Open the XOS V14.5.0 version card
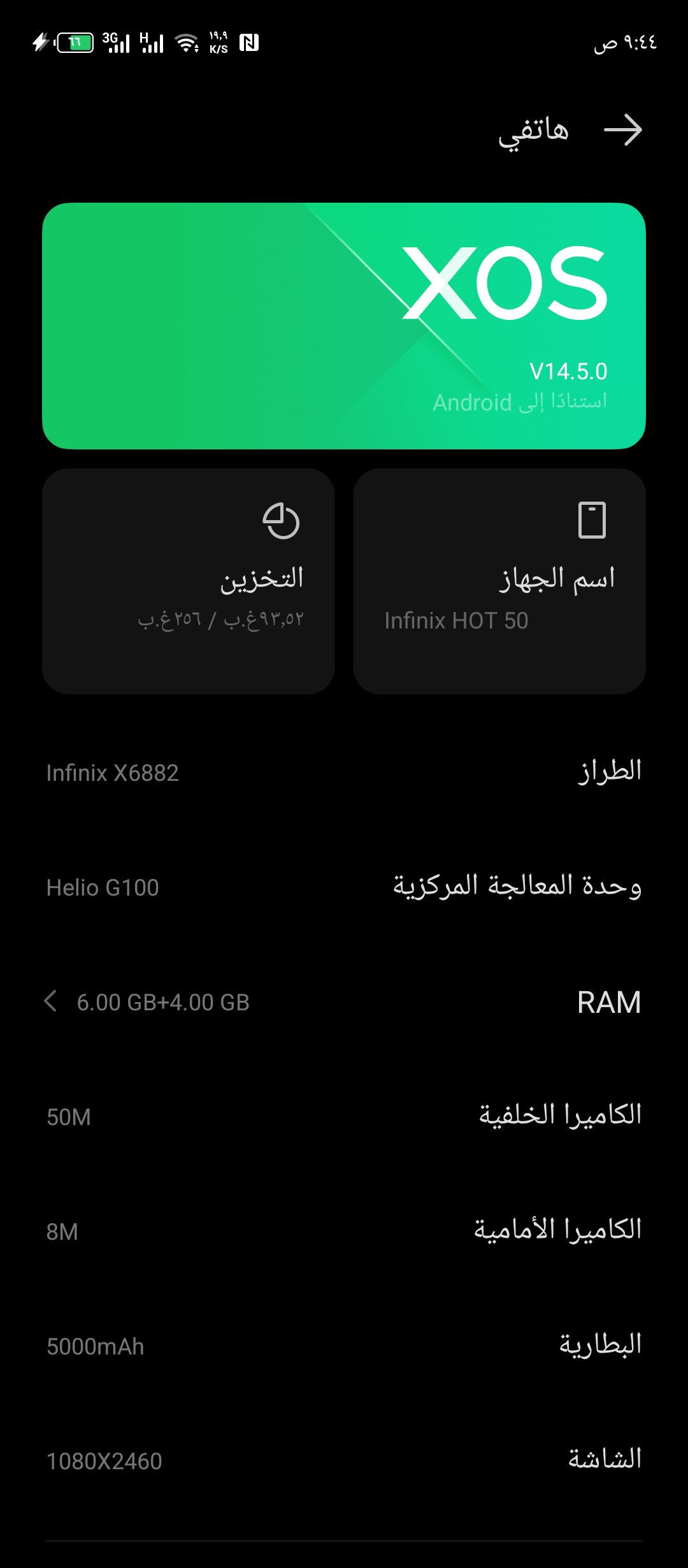The image size is (688, 1568). pos(344,326)
